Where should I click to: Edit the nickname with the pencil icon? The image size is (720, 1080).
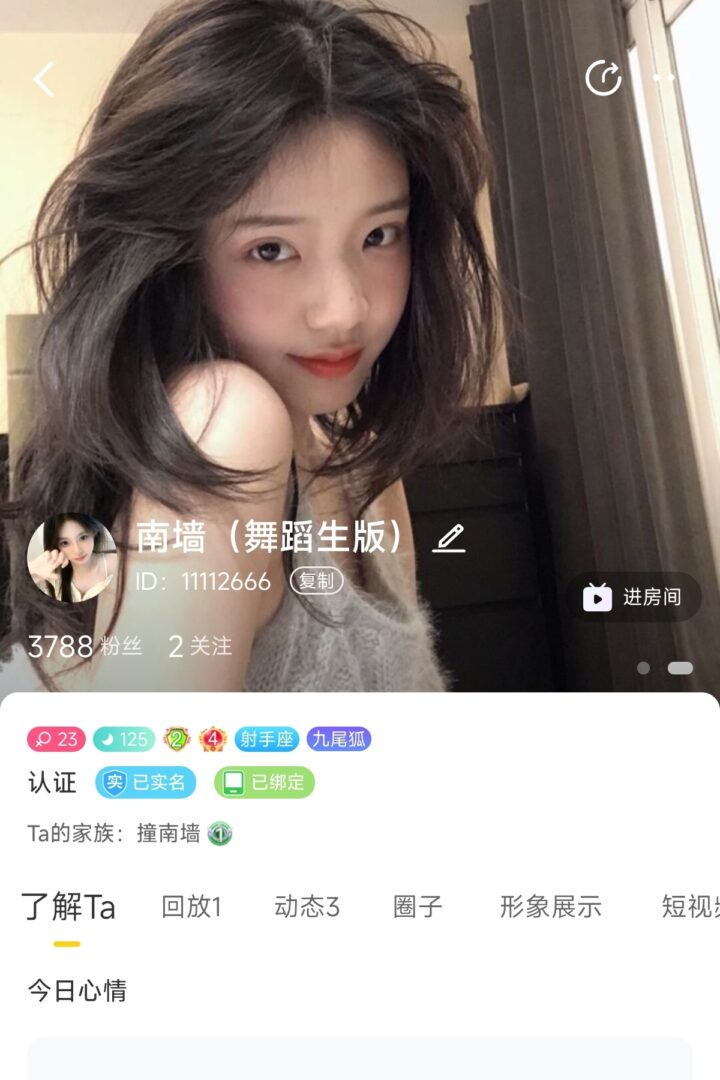449,538
